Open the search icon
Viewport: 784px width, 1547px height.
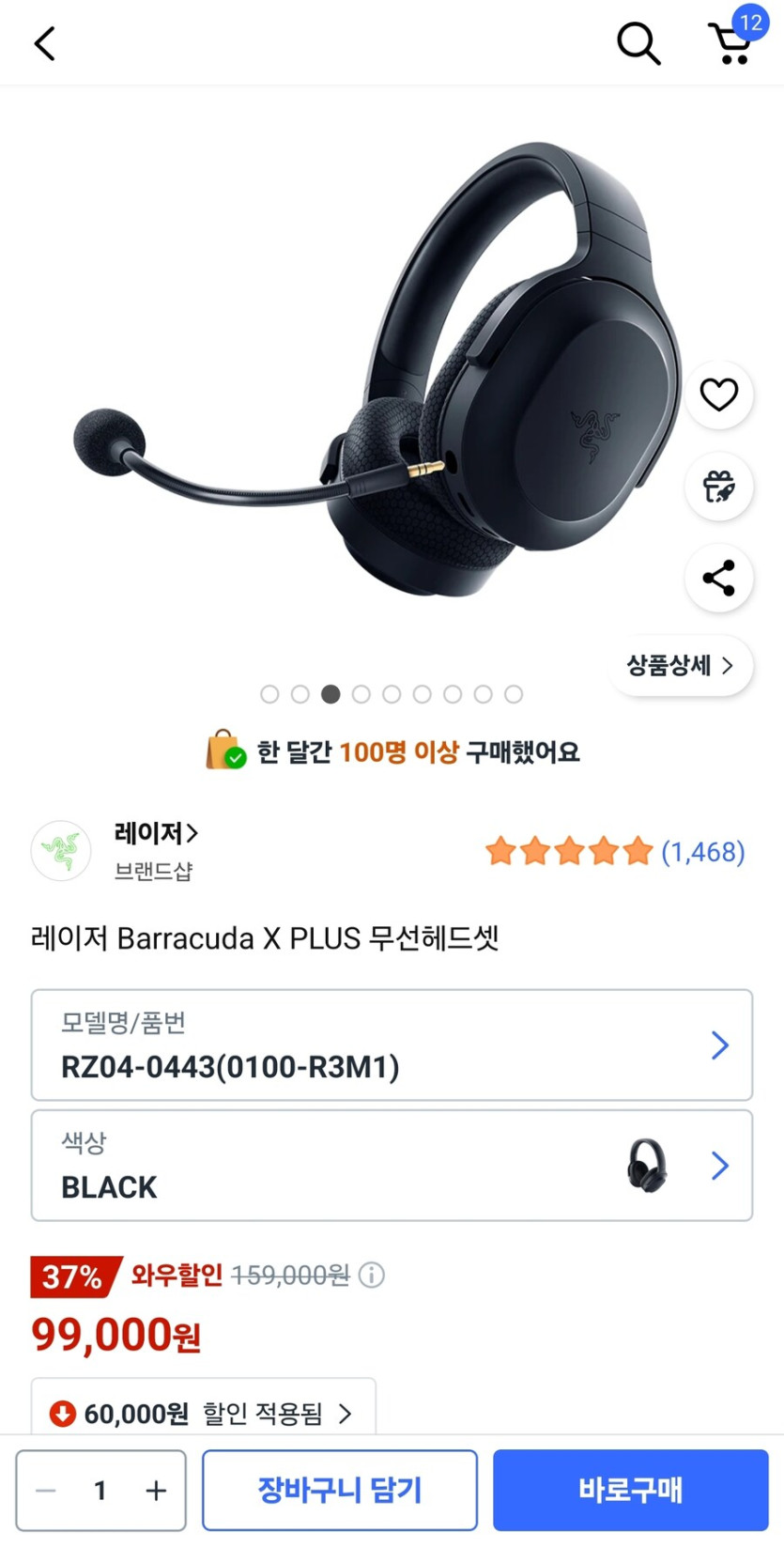point(638,42)
